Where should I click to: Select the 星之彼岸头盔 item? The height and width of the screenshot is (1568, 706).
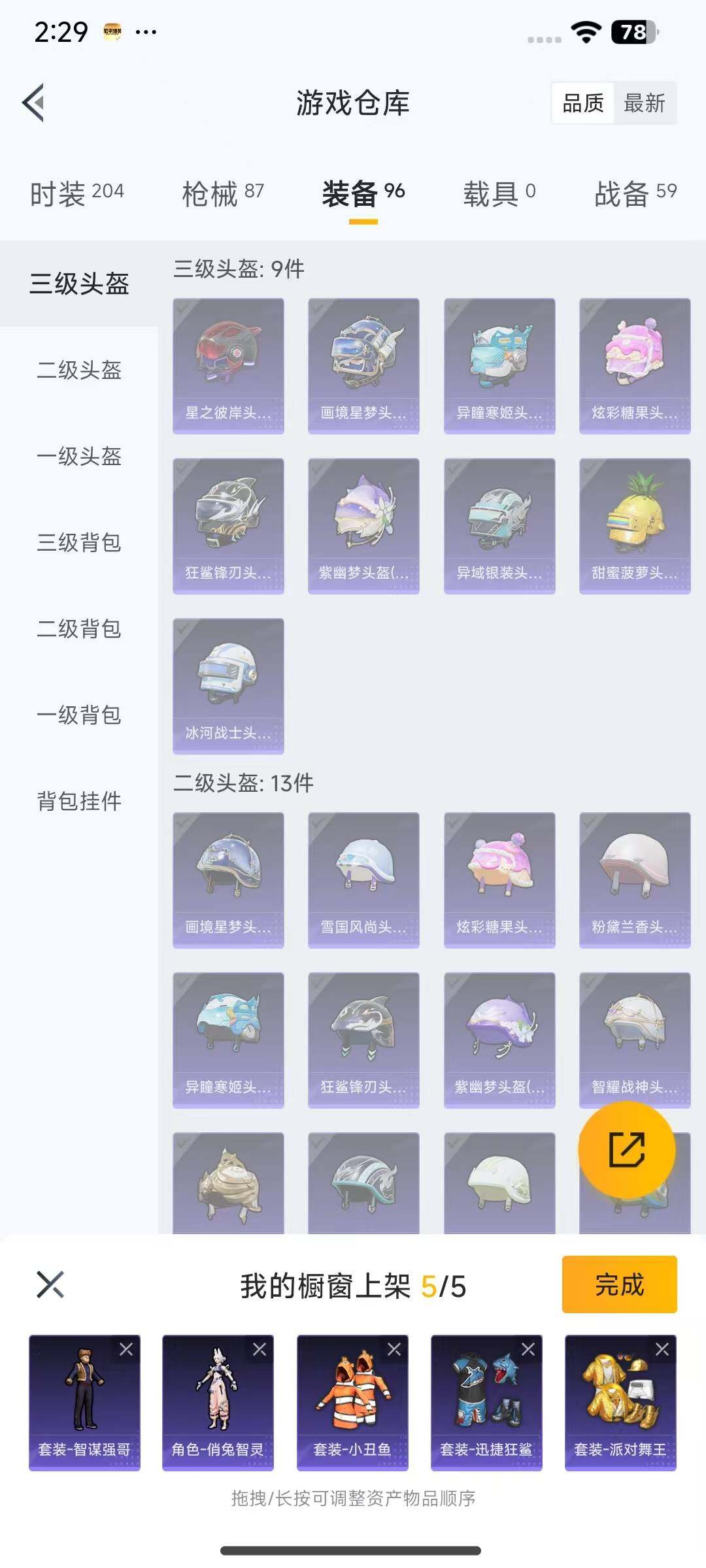pyautogui.click(x=228, y=366)
